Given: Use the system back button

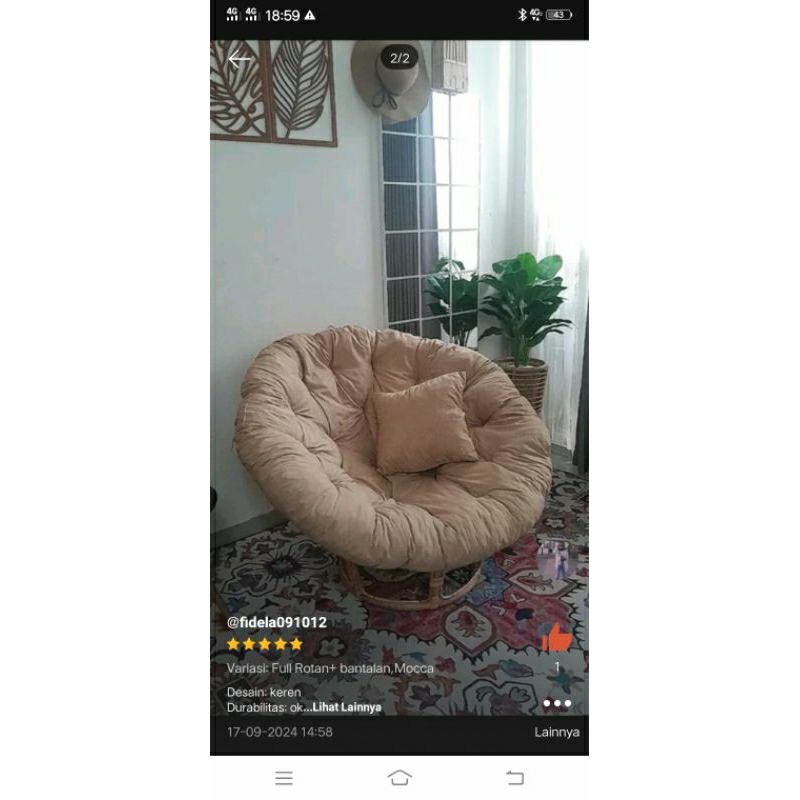Looking at the screenshot, I should (x=515, y=778).
